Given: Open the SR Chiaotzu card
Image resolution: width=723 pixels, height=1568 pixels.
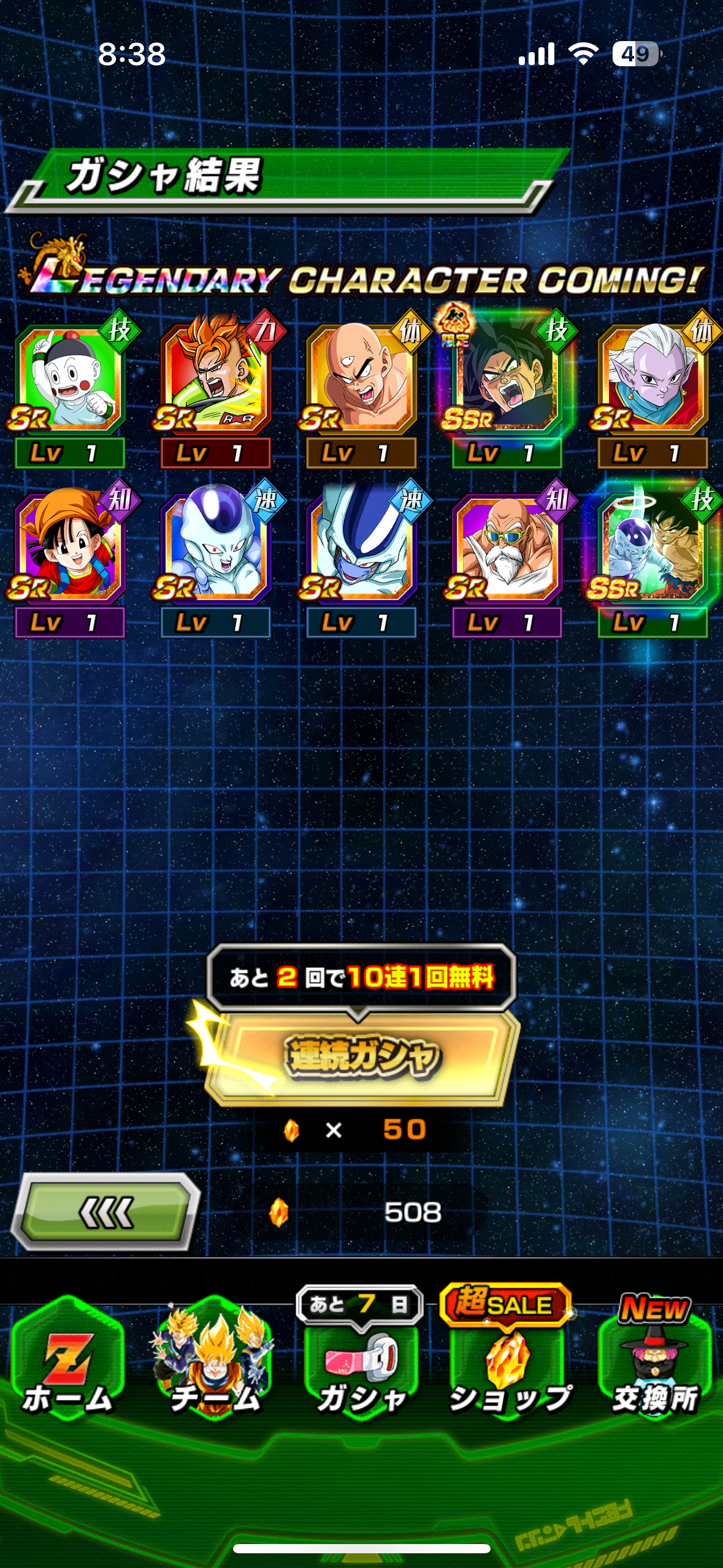Looking at the screenshot, I should pyautogui.click(x=70, y=389).
